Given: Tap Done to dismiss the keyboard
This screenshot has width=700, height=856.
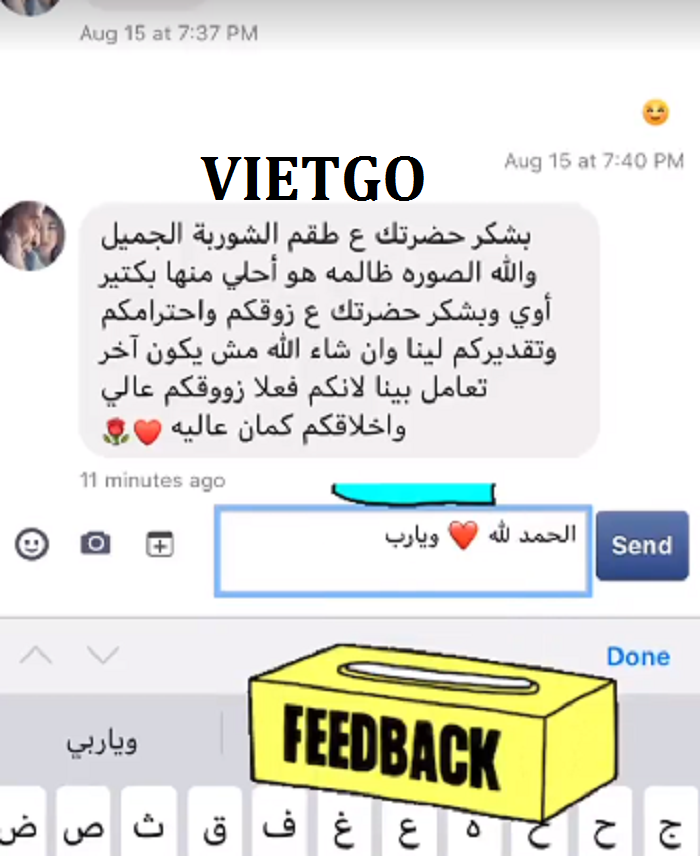Looking at the screenshot, I should tap(638, 657).
